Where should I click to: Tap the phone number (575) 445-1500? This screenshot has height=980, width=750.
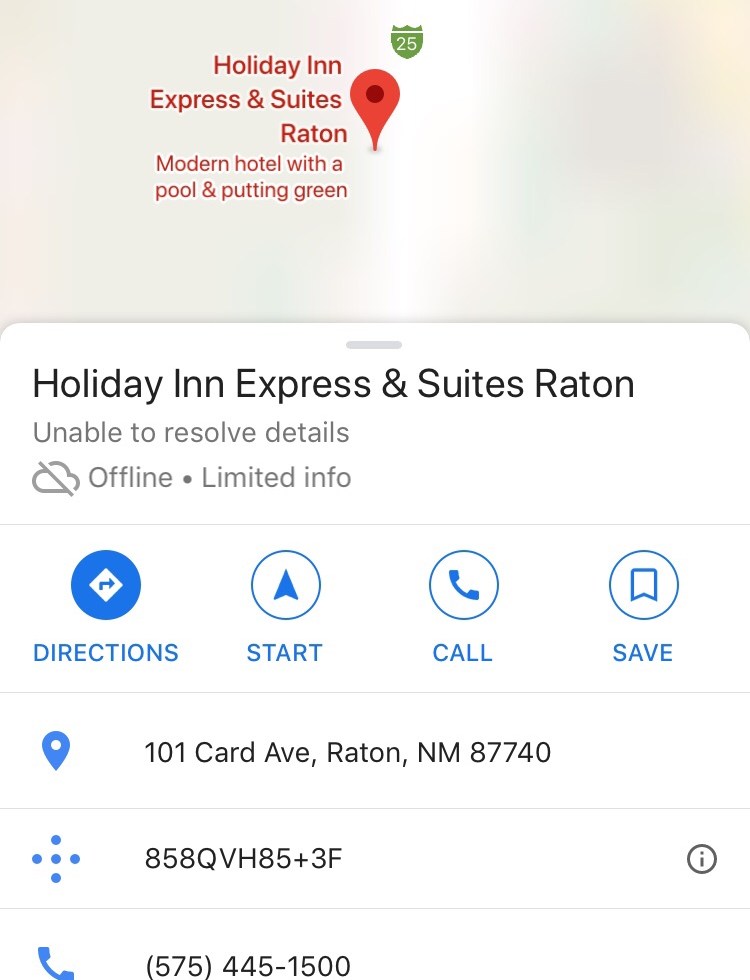pos(248,965)
